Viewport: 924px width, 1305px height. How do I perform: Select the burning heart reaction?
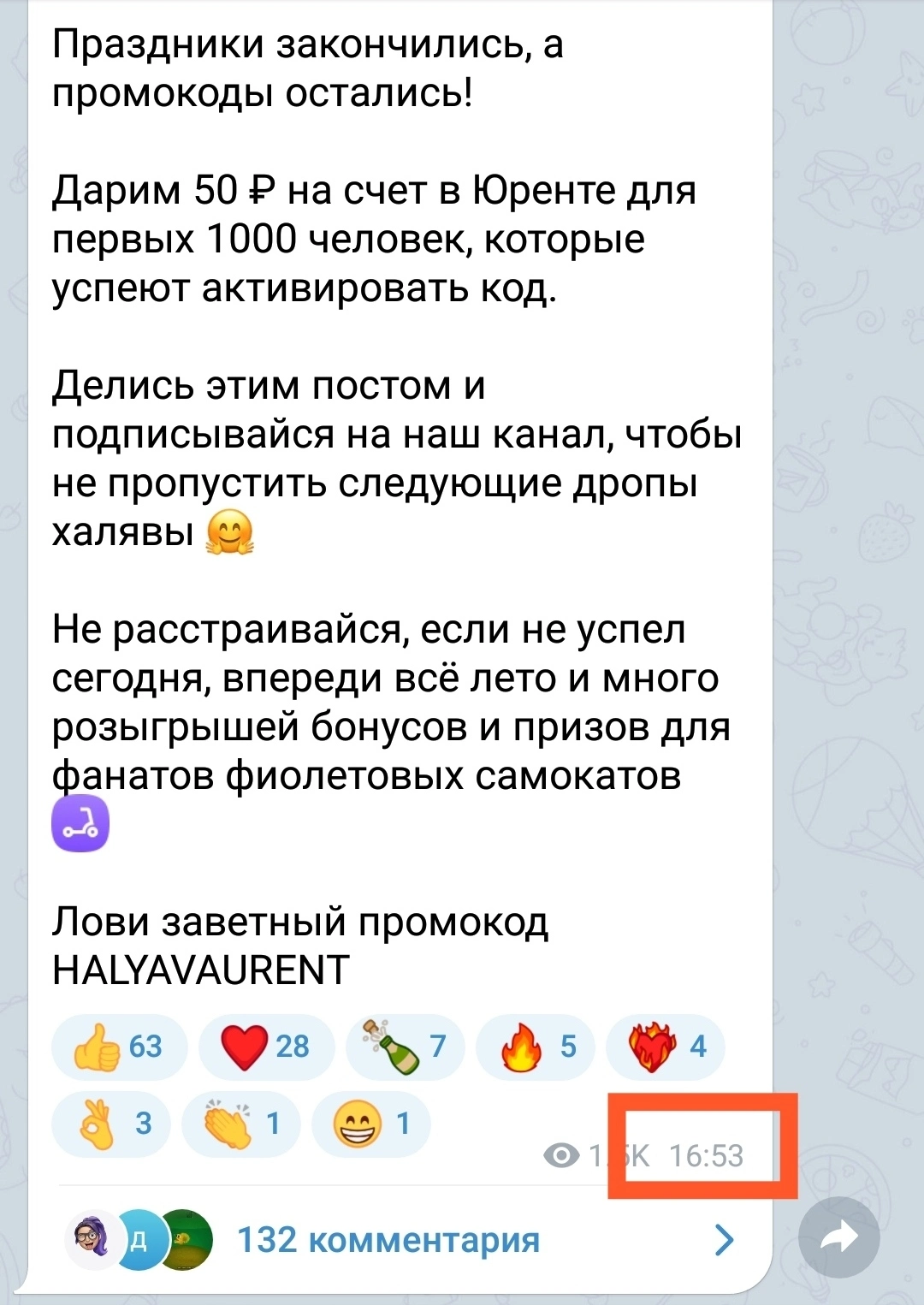(x=666, y=1047)
